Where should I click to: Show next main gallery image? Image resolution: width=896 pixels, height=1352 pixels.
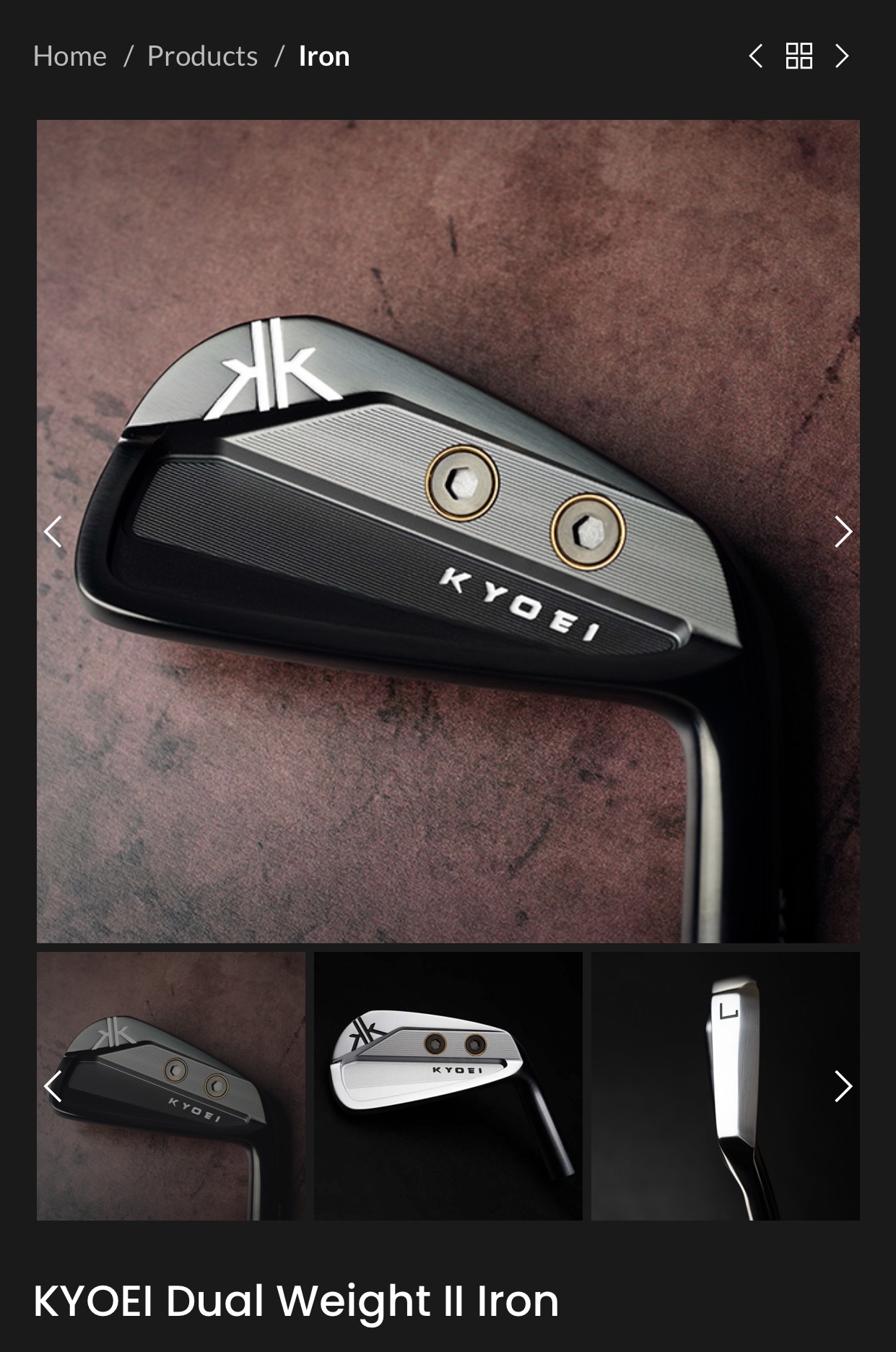coord(843,532)
